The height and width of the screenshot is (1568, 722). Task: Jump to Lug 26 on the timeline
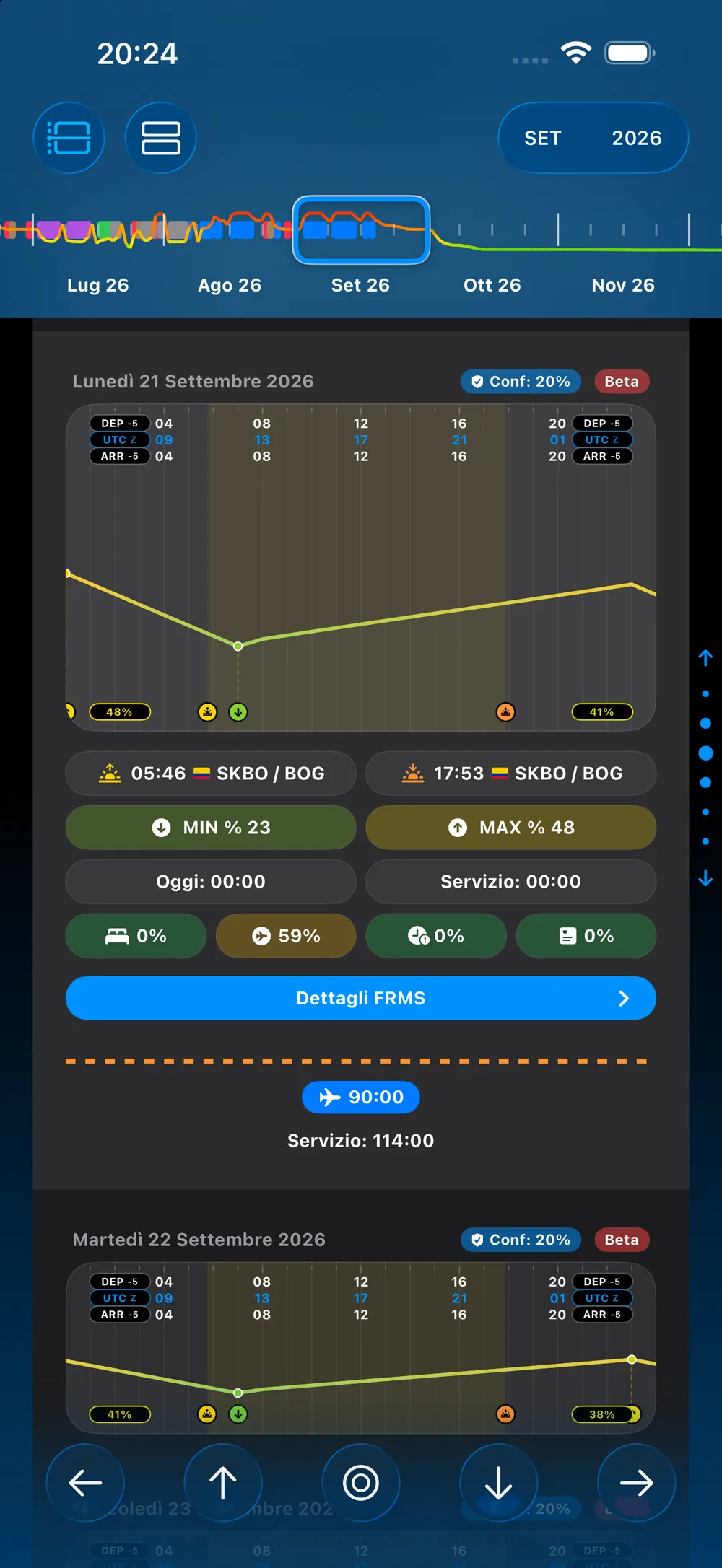(97, 285)
